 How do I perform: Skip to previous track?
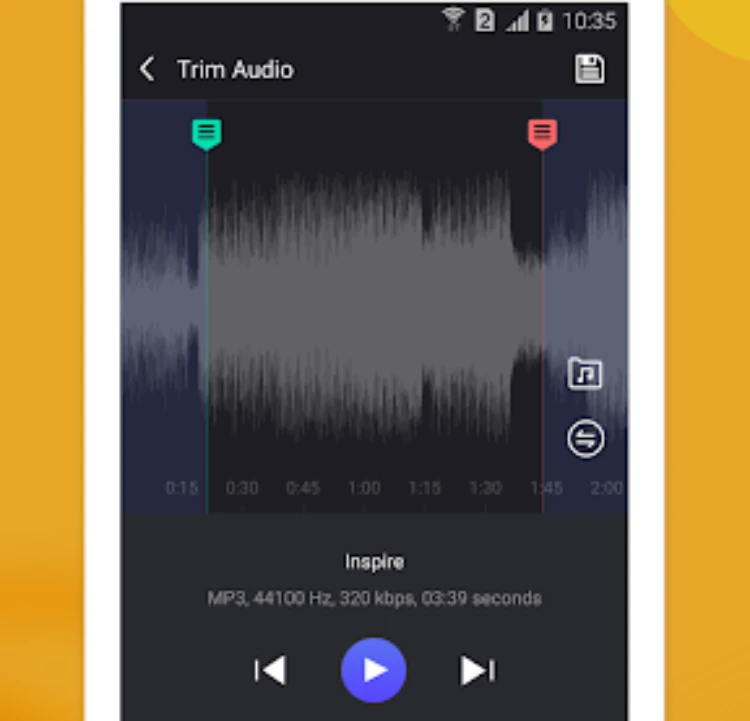coord(270,670)
